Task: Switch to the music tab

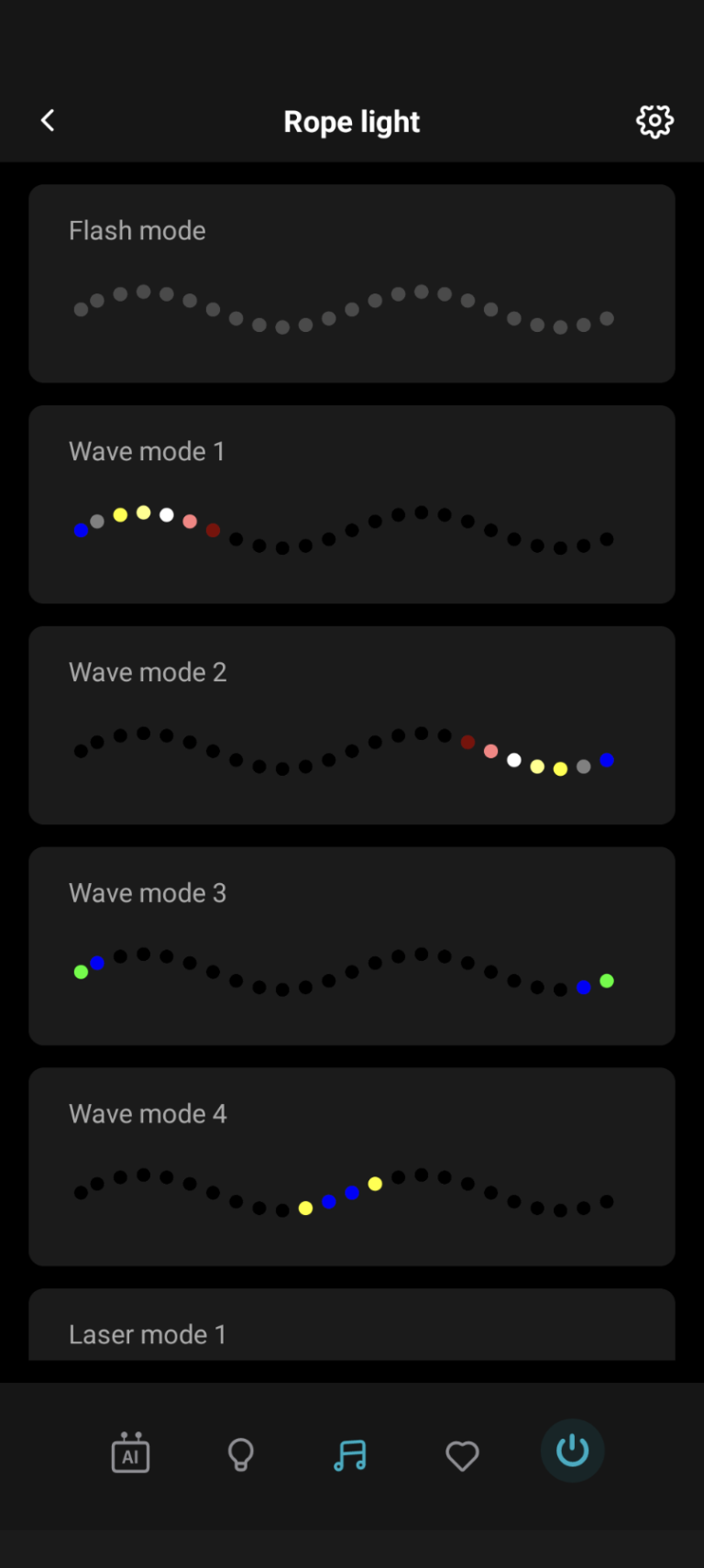Action: pyautogui.click(x=350, y=1454)
